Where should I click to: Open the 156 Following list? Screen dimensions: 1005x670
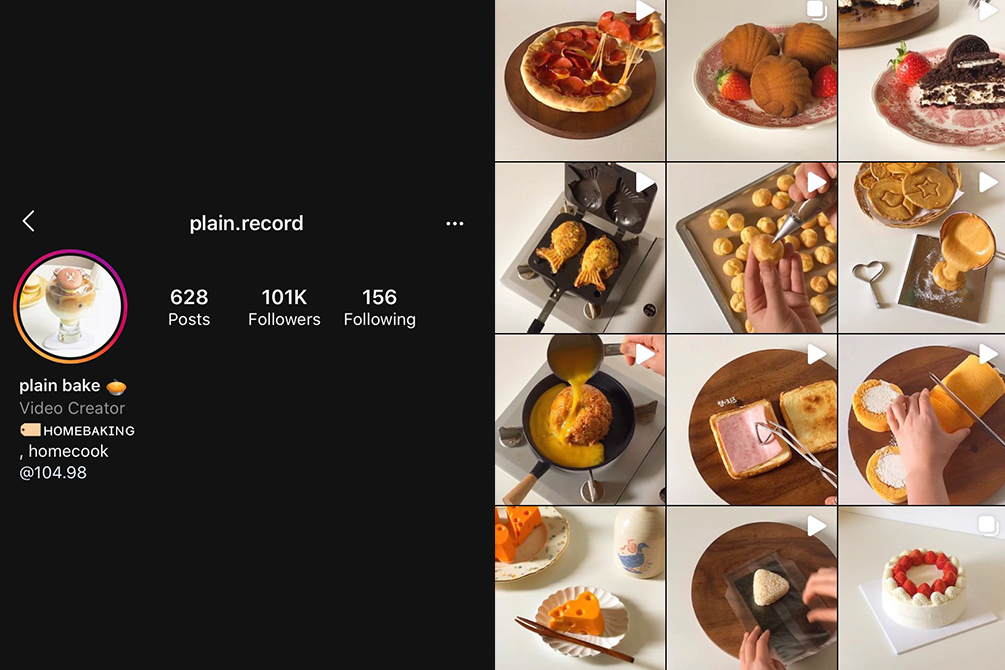[379, 307]
